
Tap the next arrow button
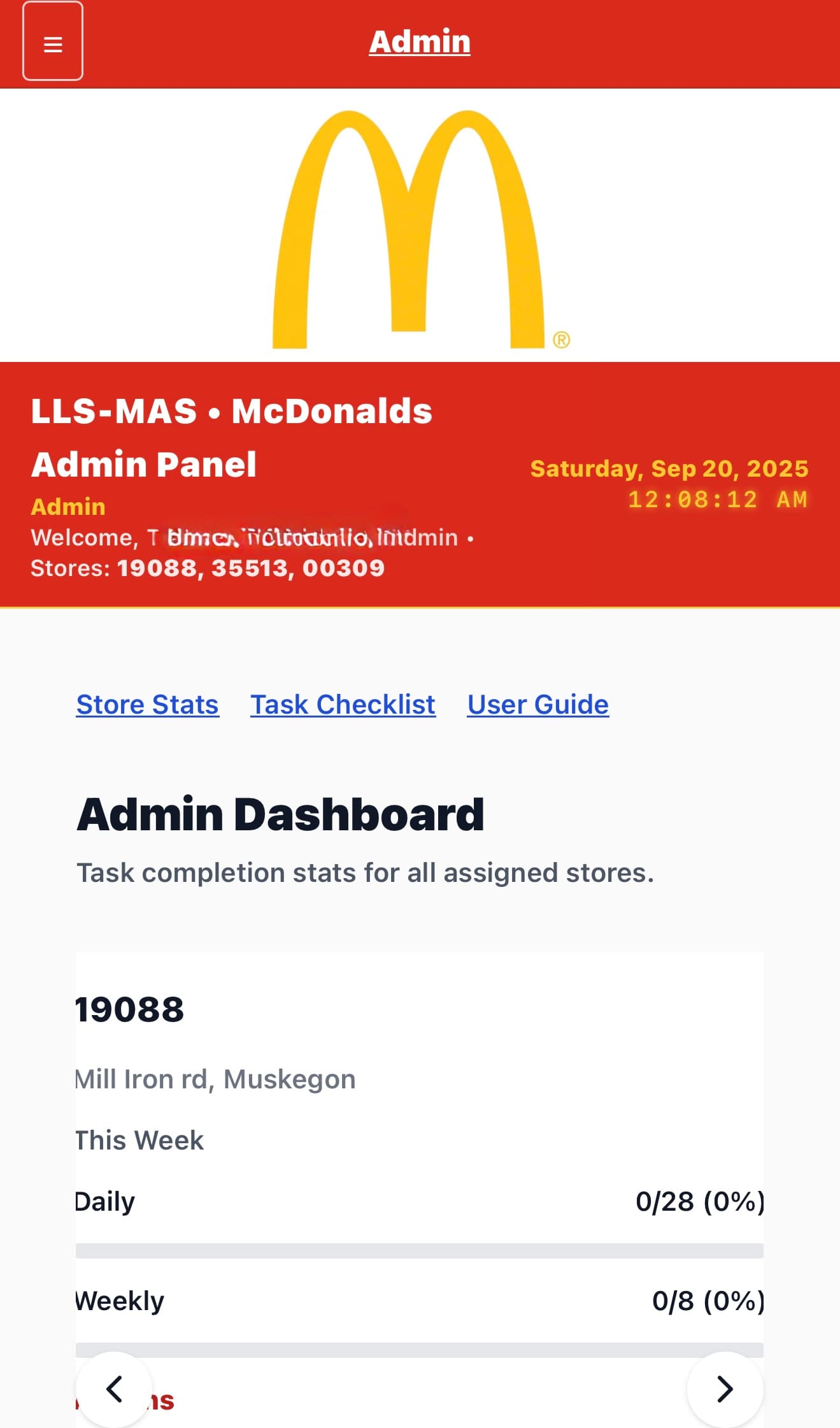(725, 1389)
